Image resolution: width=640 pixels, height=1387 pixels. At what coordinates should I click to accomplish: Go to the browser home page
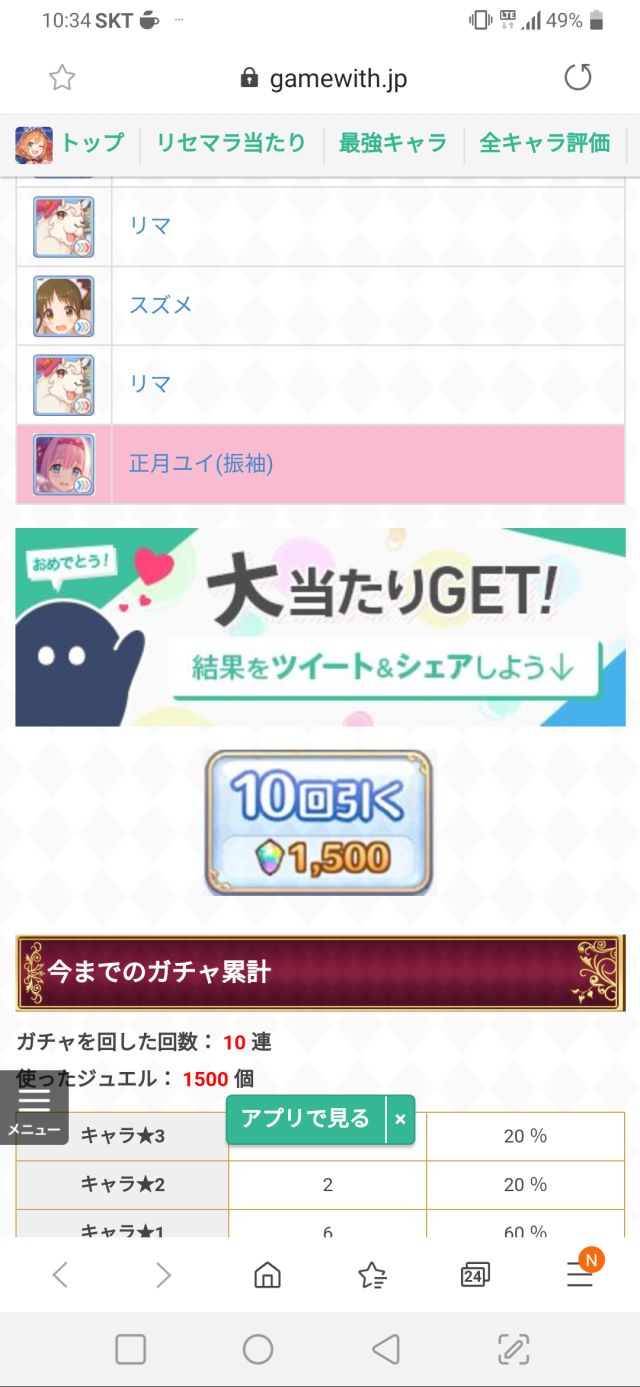[267, 1274]
